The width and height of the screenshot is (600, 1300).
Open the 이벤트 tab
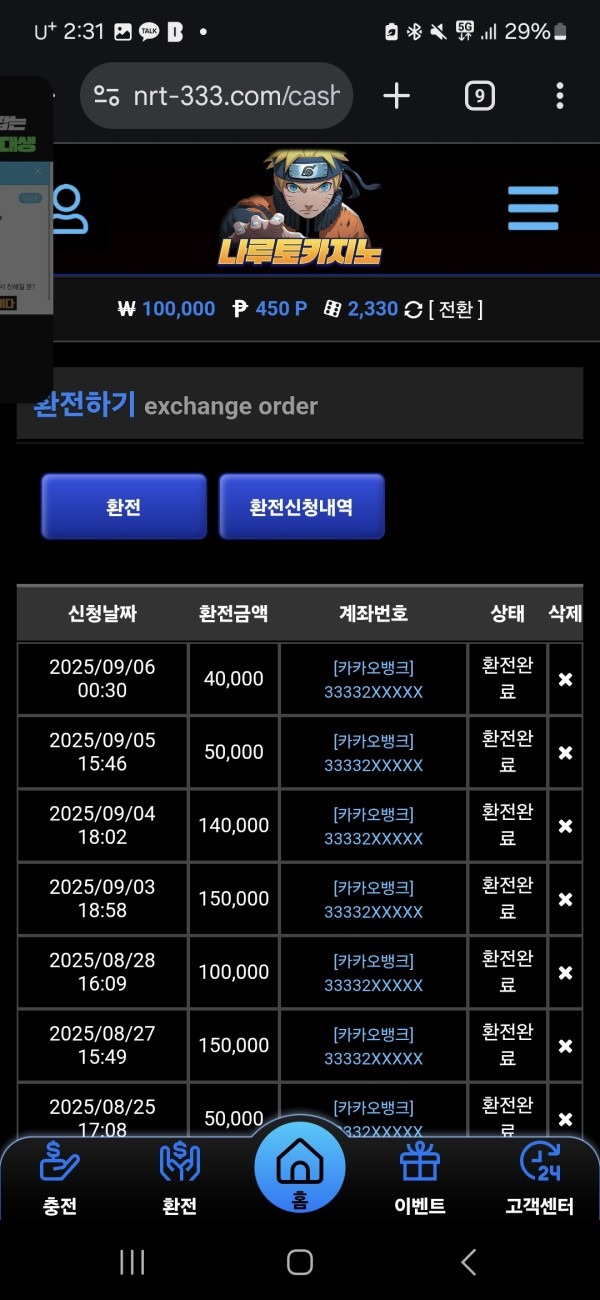point(420,1180)
